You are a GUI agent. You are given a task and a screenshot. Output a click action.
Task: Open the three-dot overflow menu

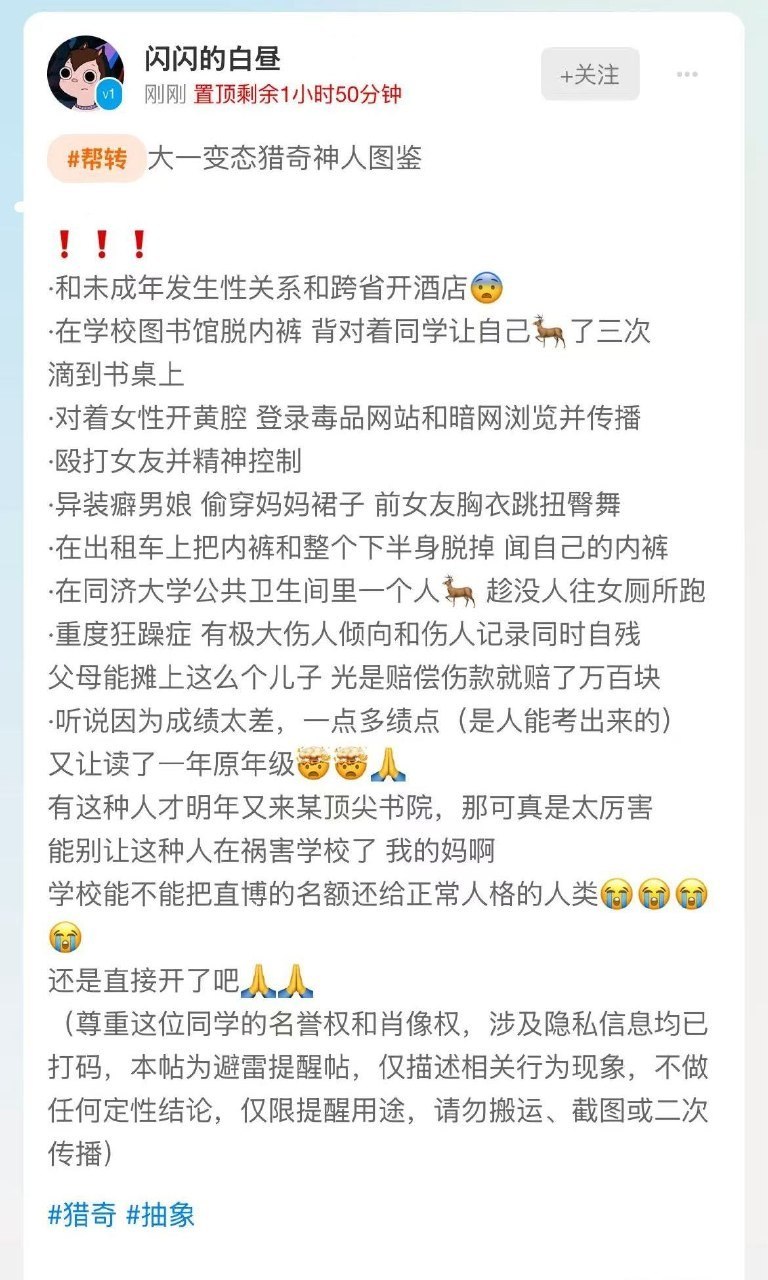tap(687, 75)
